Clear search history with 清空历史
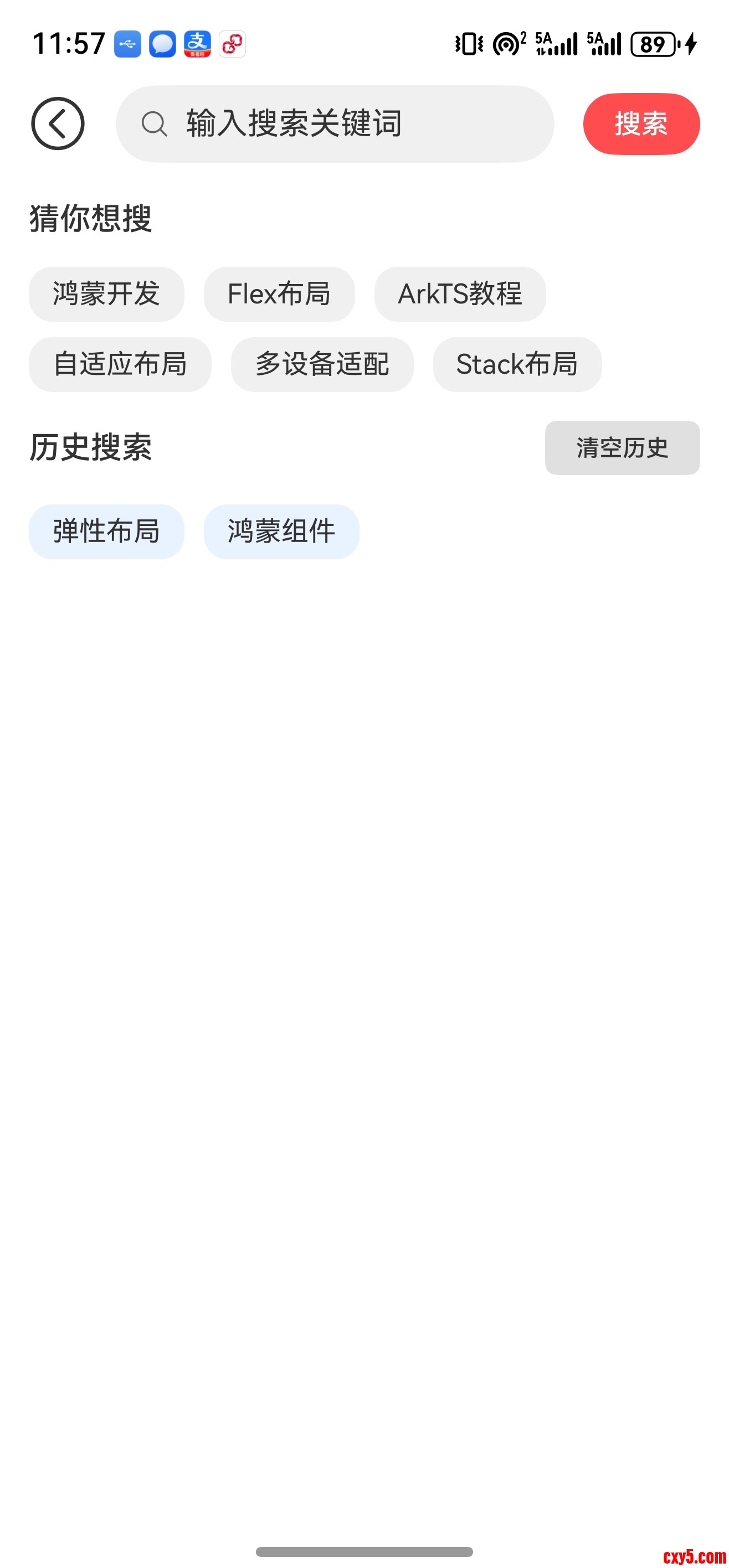This screenshot has width=729, height=1568. coord(622,447)
